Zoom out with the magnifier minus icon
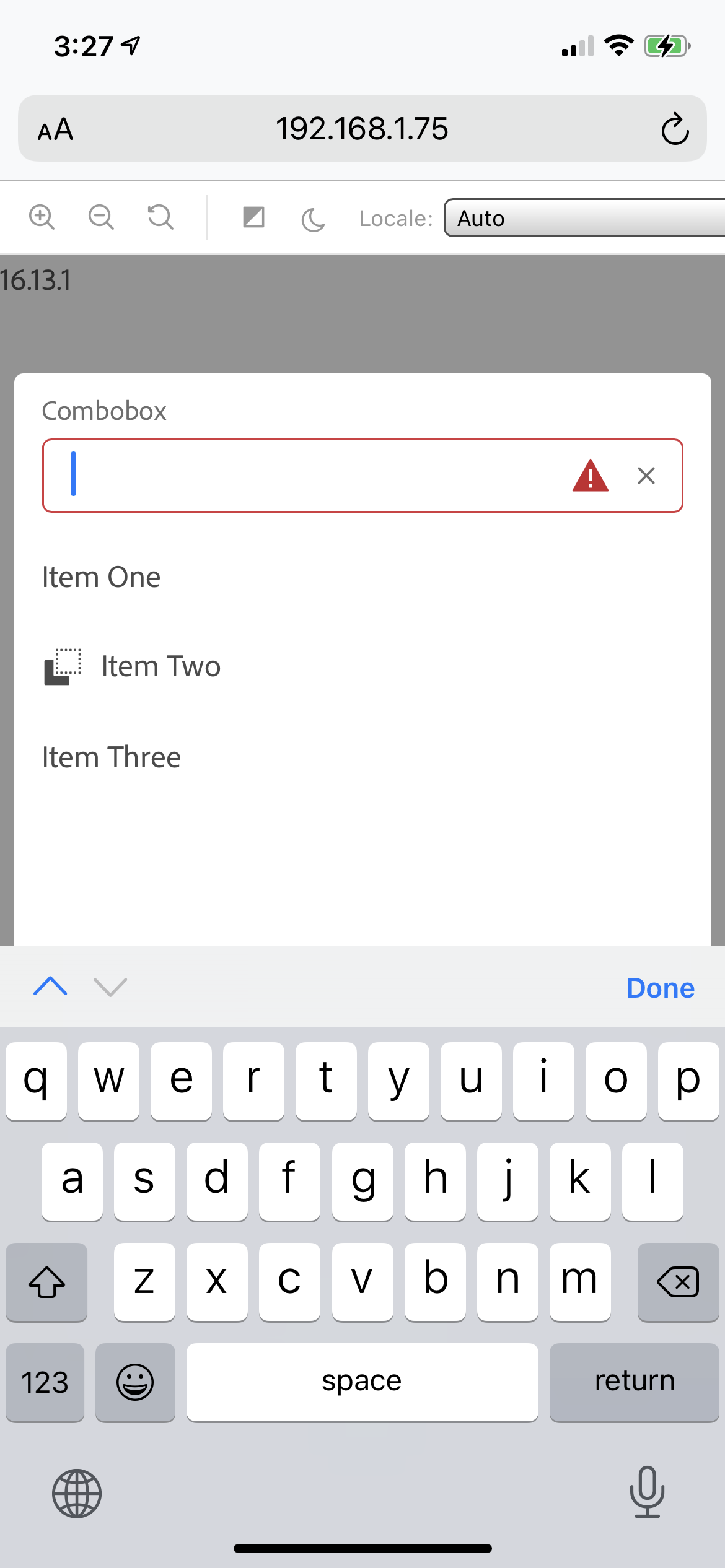The width and height of the screenshot is (725, 1568). [x=101, y=217]
